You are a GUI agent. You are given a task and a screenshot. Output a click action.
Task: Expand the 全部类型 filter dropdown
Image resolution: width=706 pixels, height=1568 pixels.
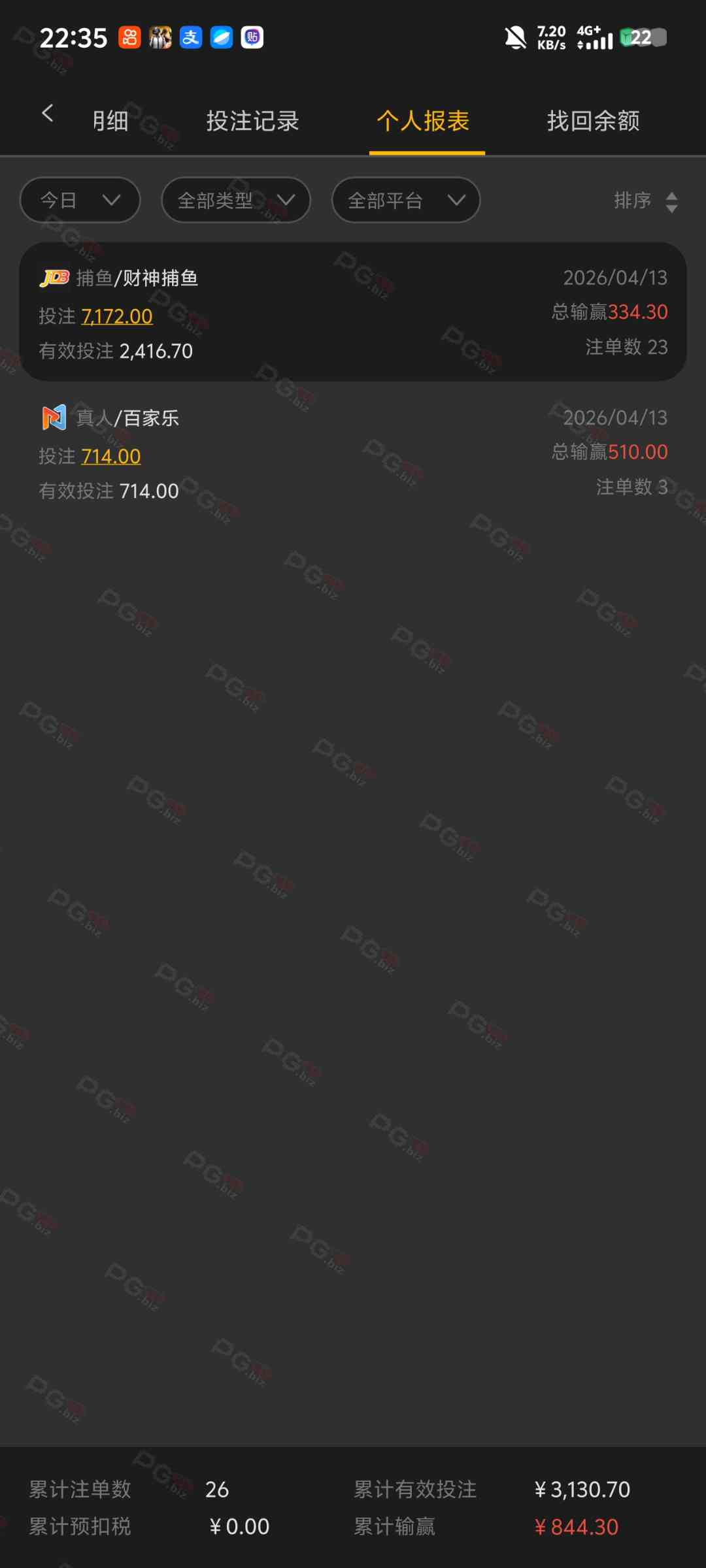(x=235, y=200)
